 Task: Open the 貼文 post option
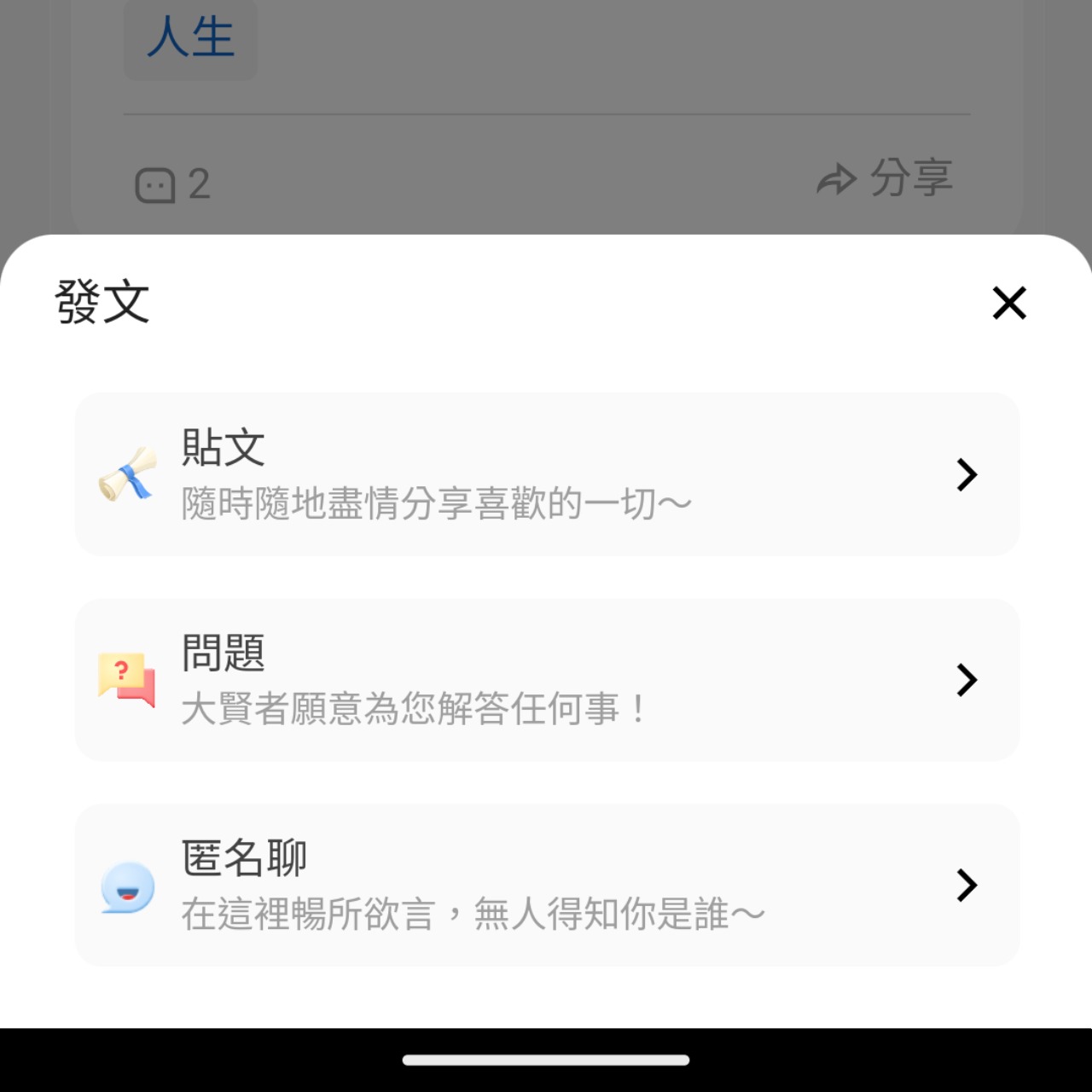tap(546, 474)
